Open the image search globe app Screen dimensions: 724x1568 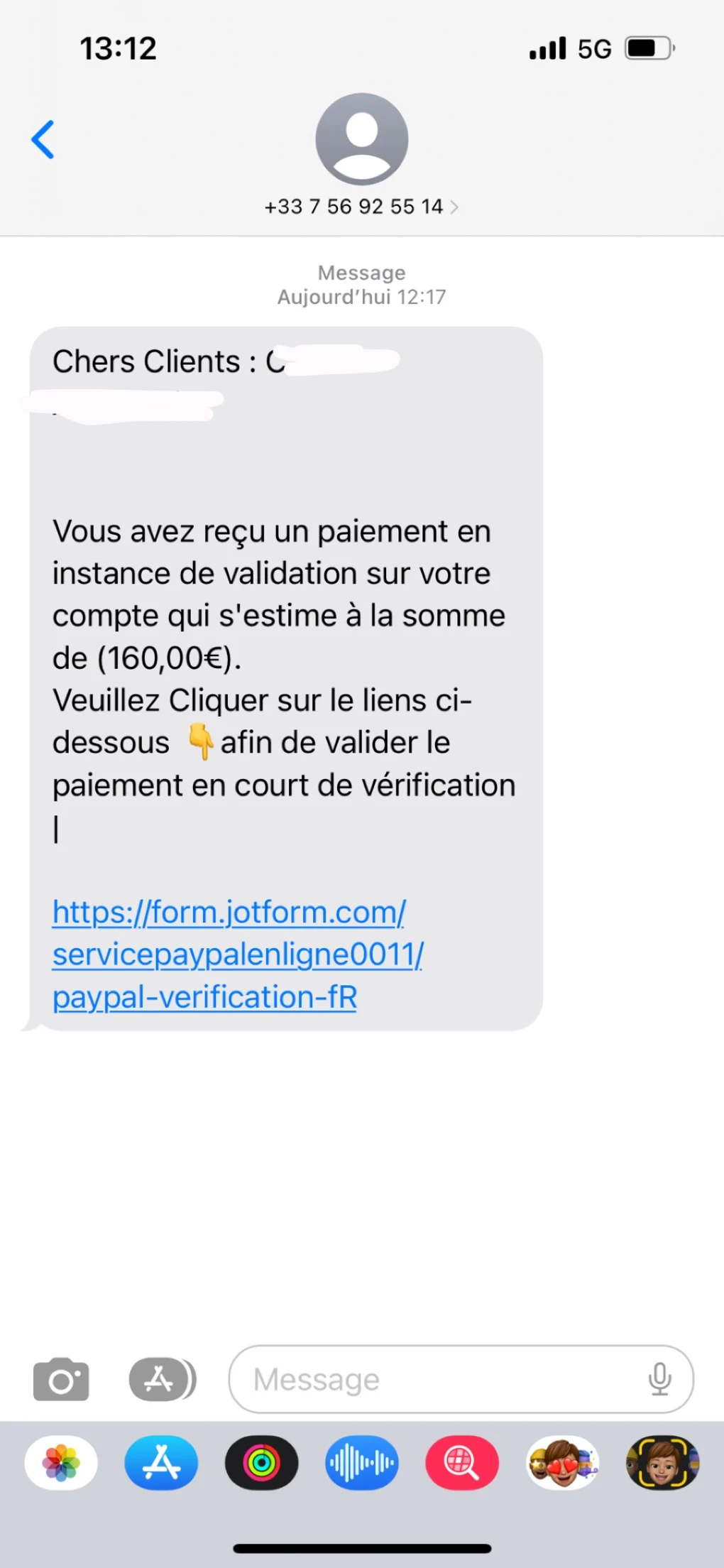coord(462,1463)
